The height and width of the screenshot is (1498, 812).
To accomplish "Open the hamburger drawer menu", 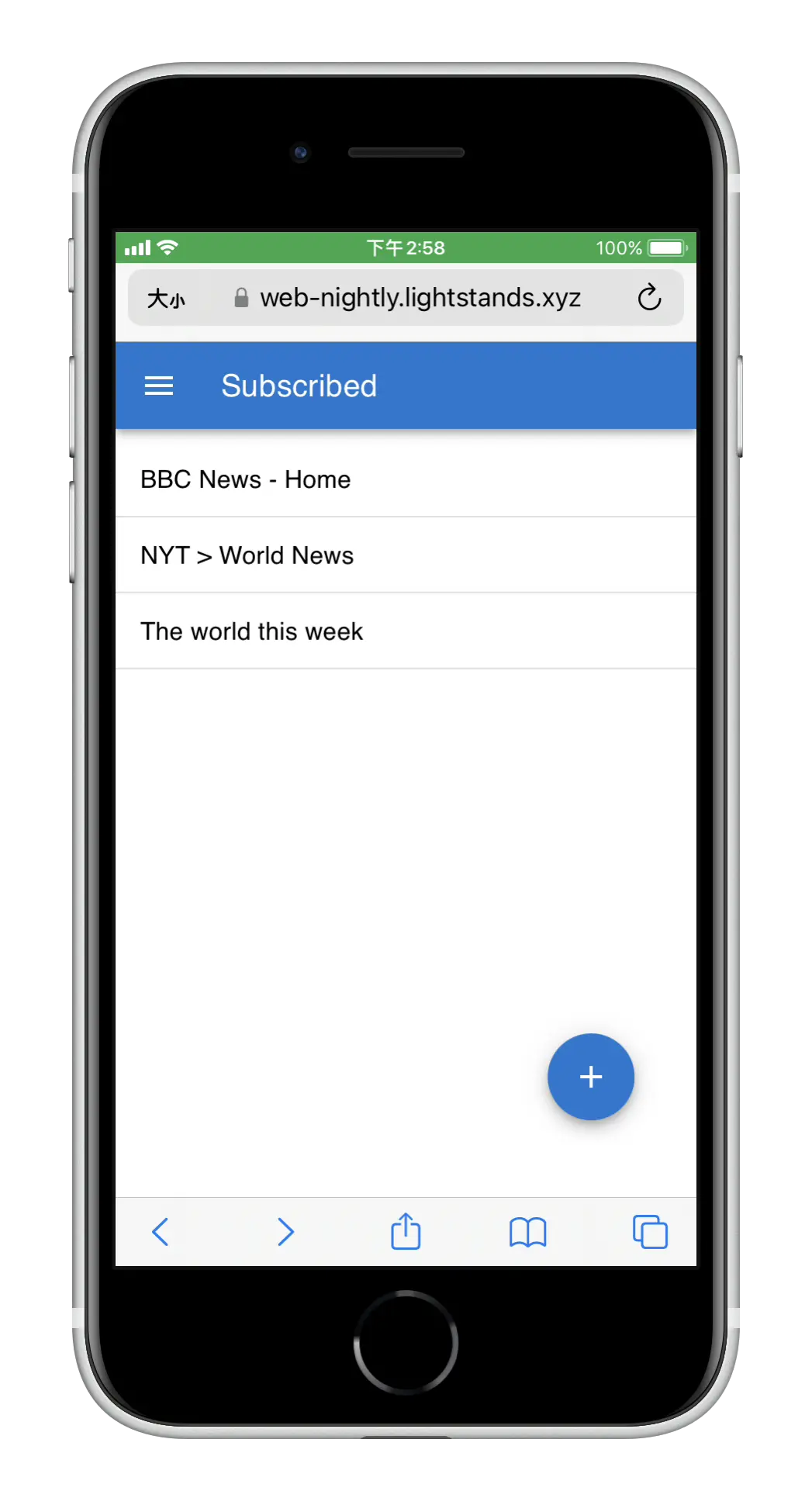I will pyautogui.click(x=159, y=386).
